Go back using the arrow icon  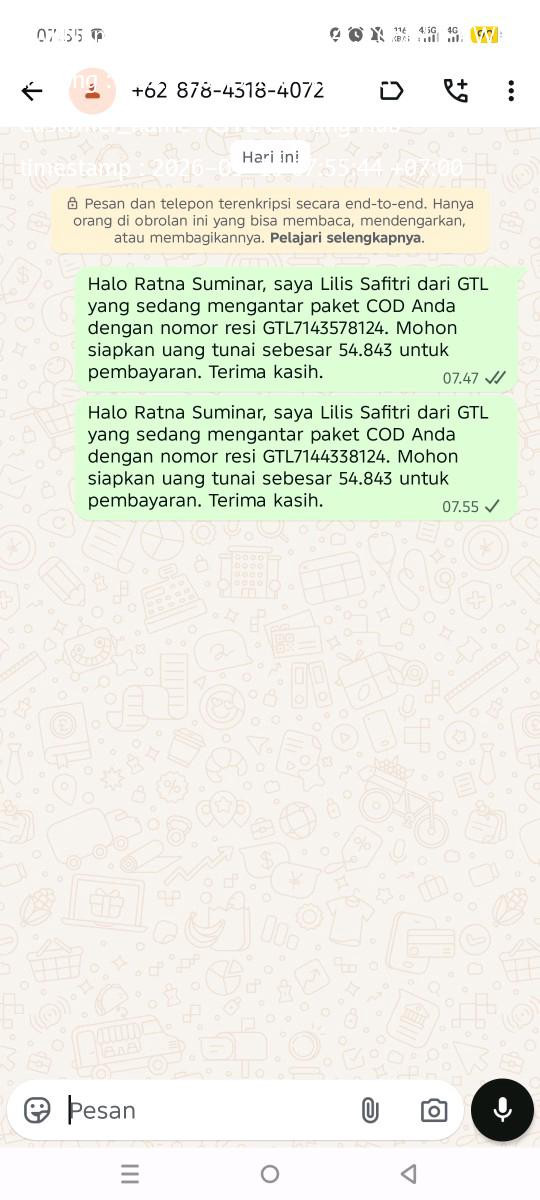pyautogui.click(x=32, y=91)
